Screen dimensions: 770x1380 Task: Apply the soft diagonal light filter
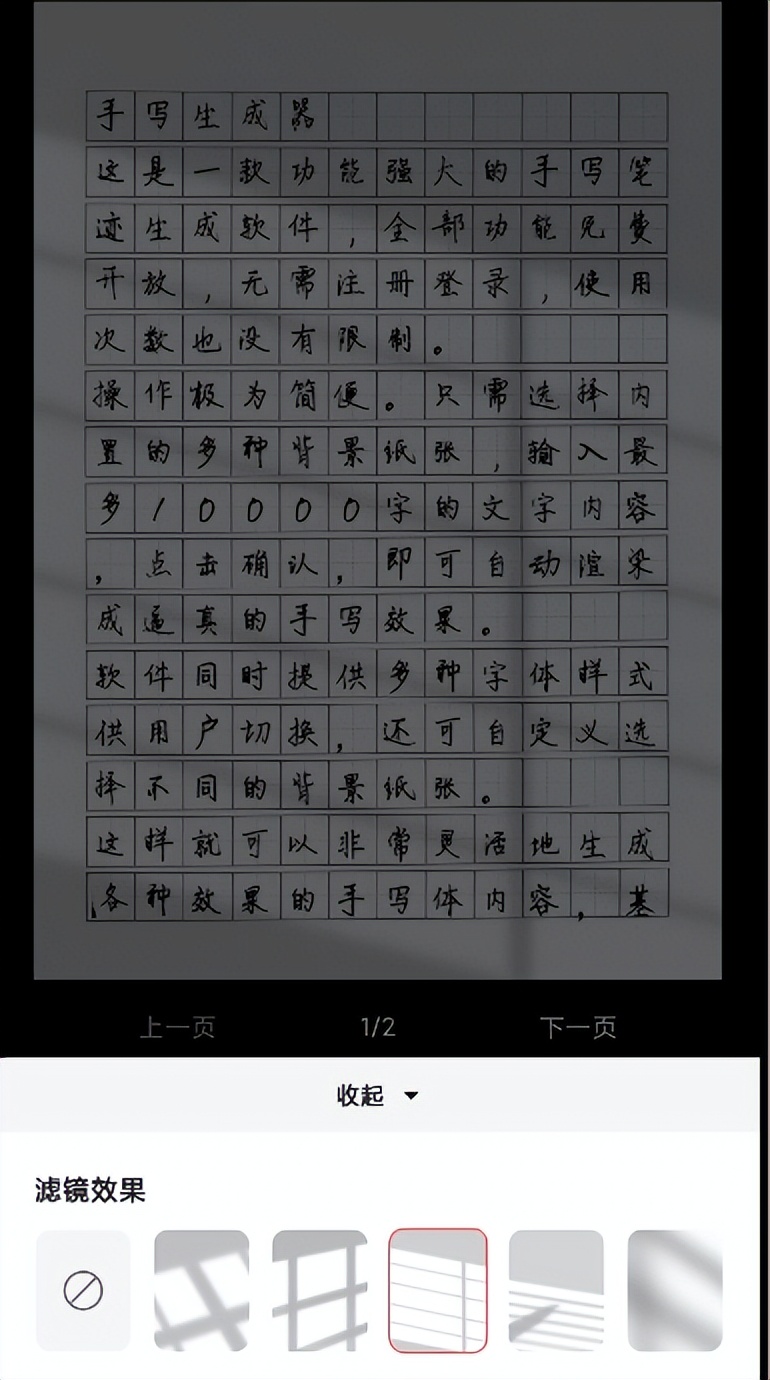click(674, 1291)
